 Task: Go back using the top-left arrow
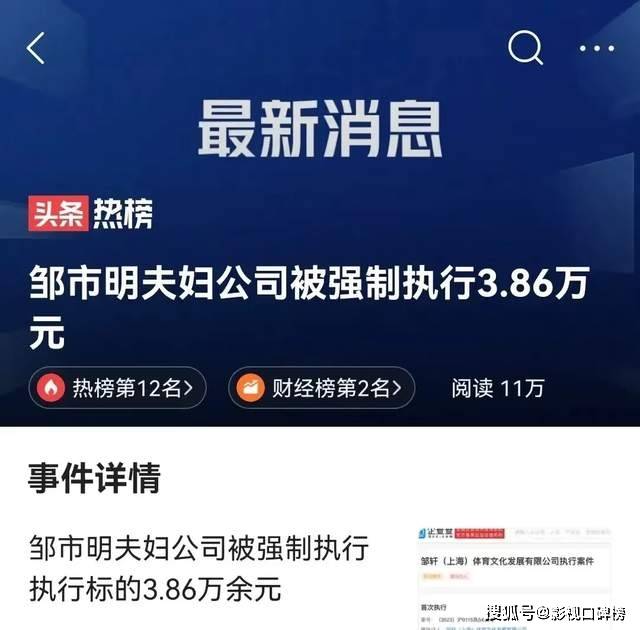tap(37, 47)
